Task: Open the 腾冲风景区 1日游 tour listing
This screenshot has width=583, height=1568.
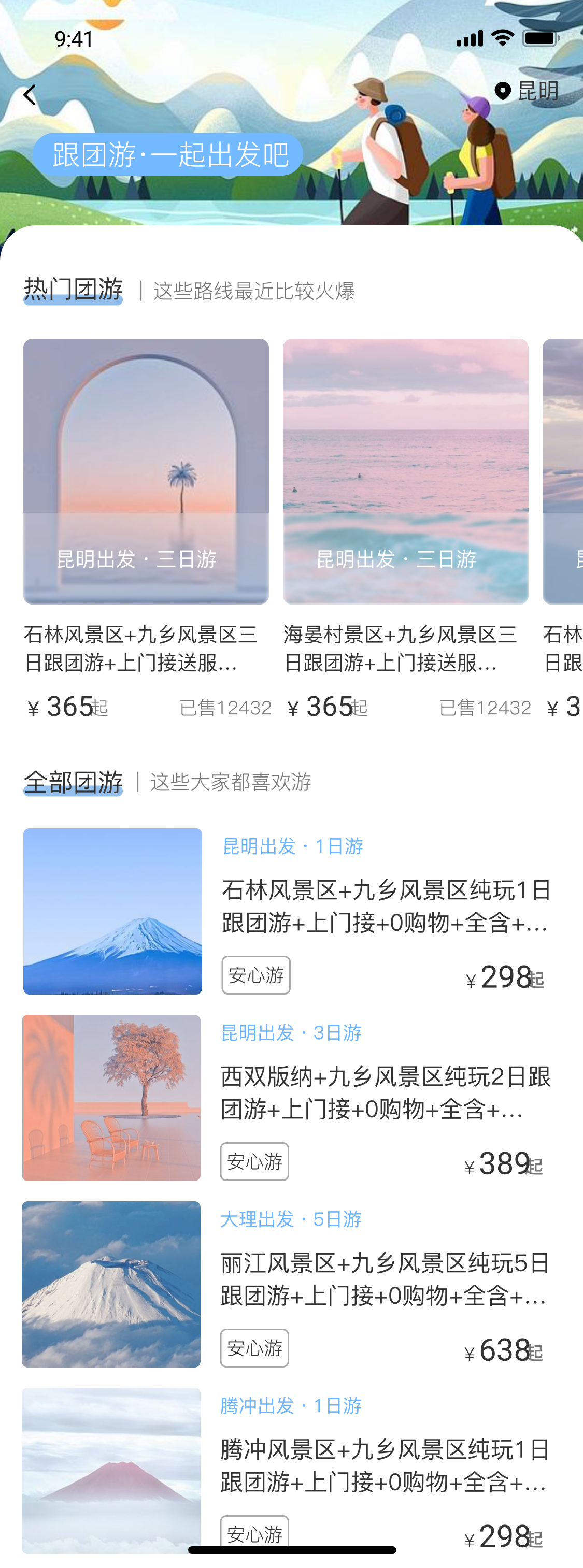Action: [x=385, y=1466]
